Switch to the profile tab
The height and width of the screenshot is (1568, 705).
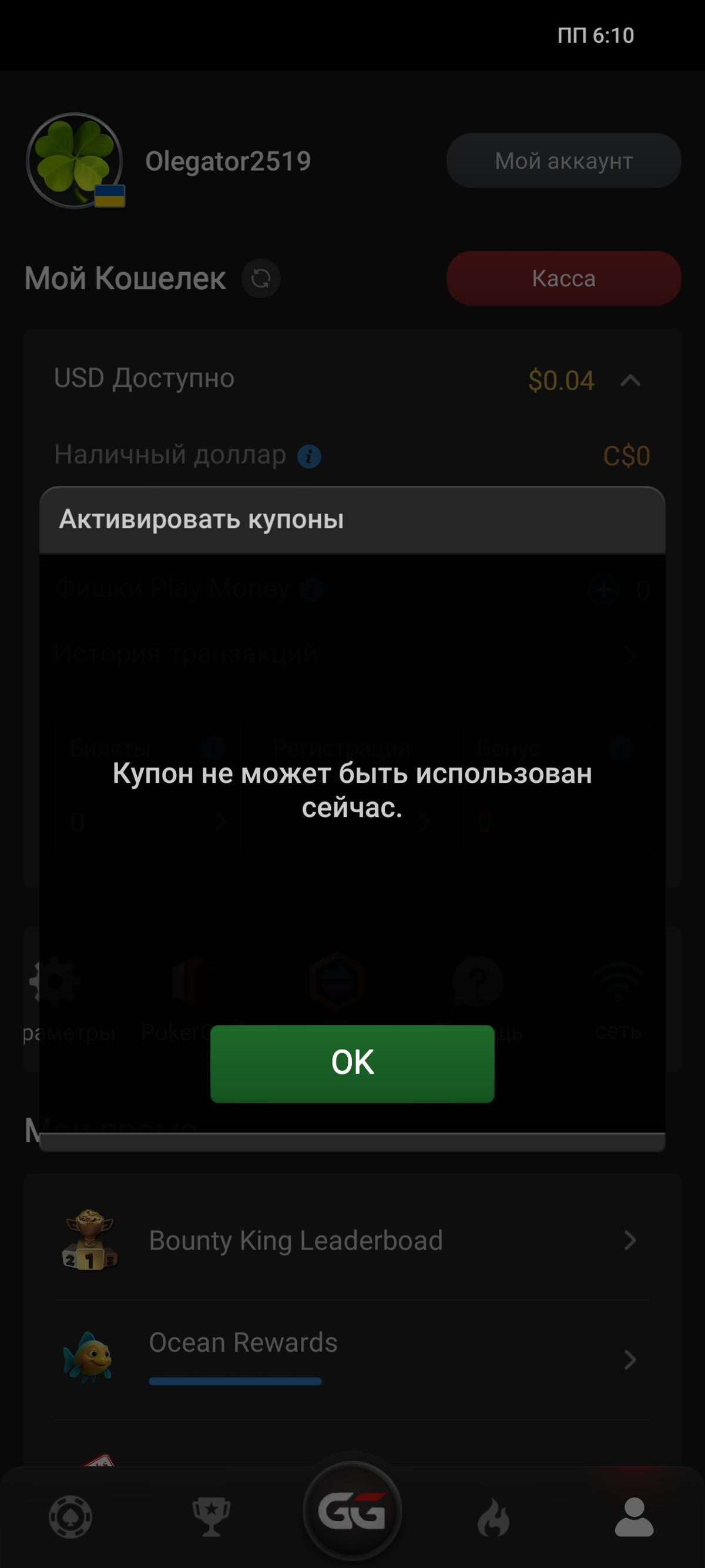[634, 1516]
